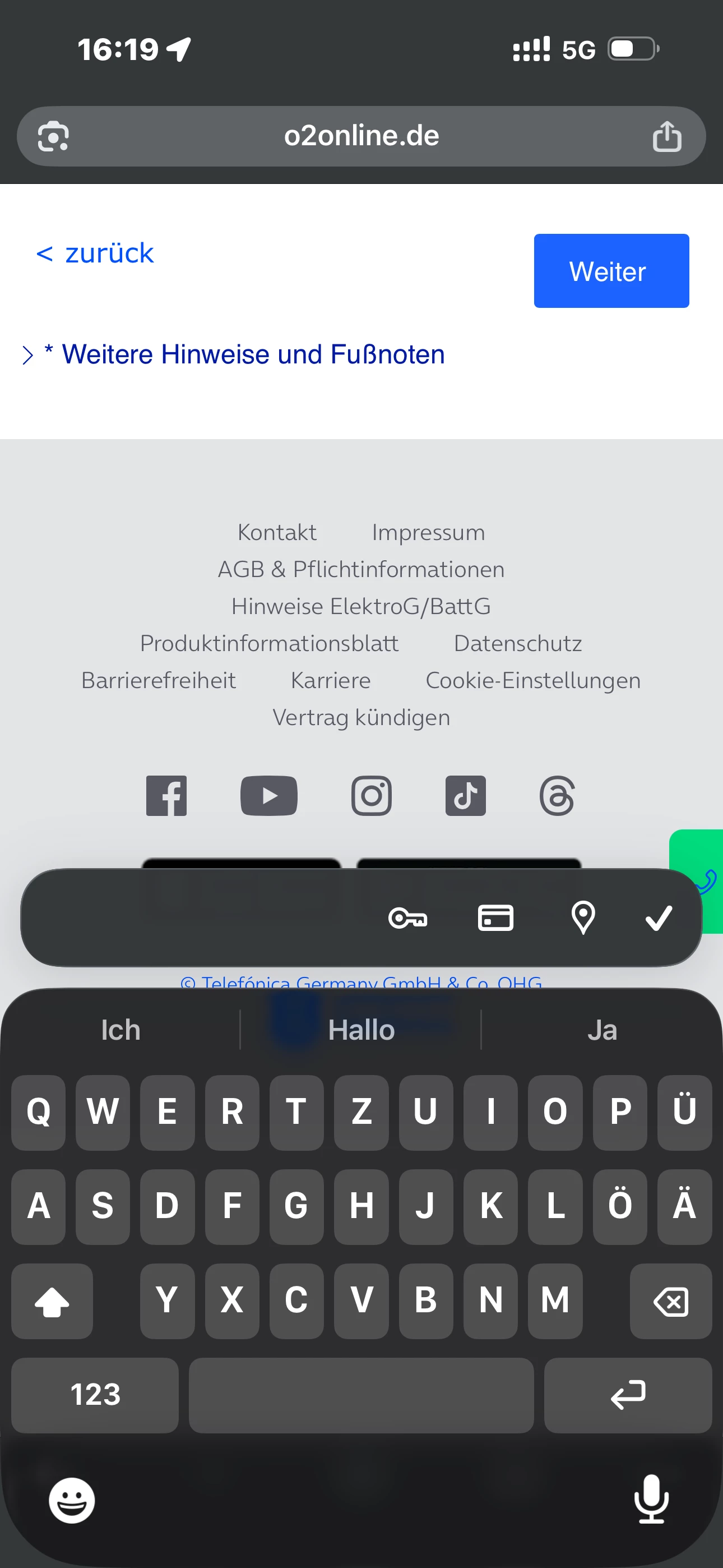Go back with the zurück link

[x=95, y=253]
